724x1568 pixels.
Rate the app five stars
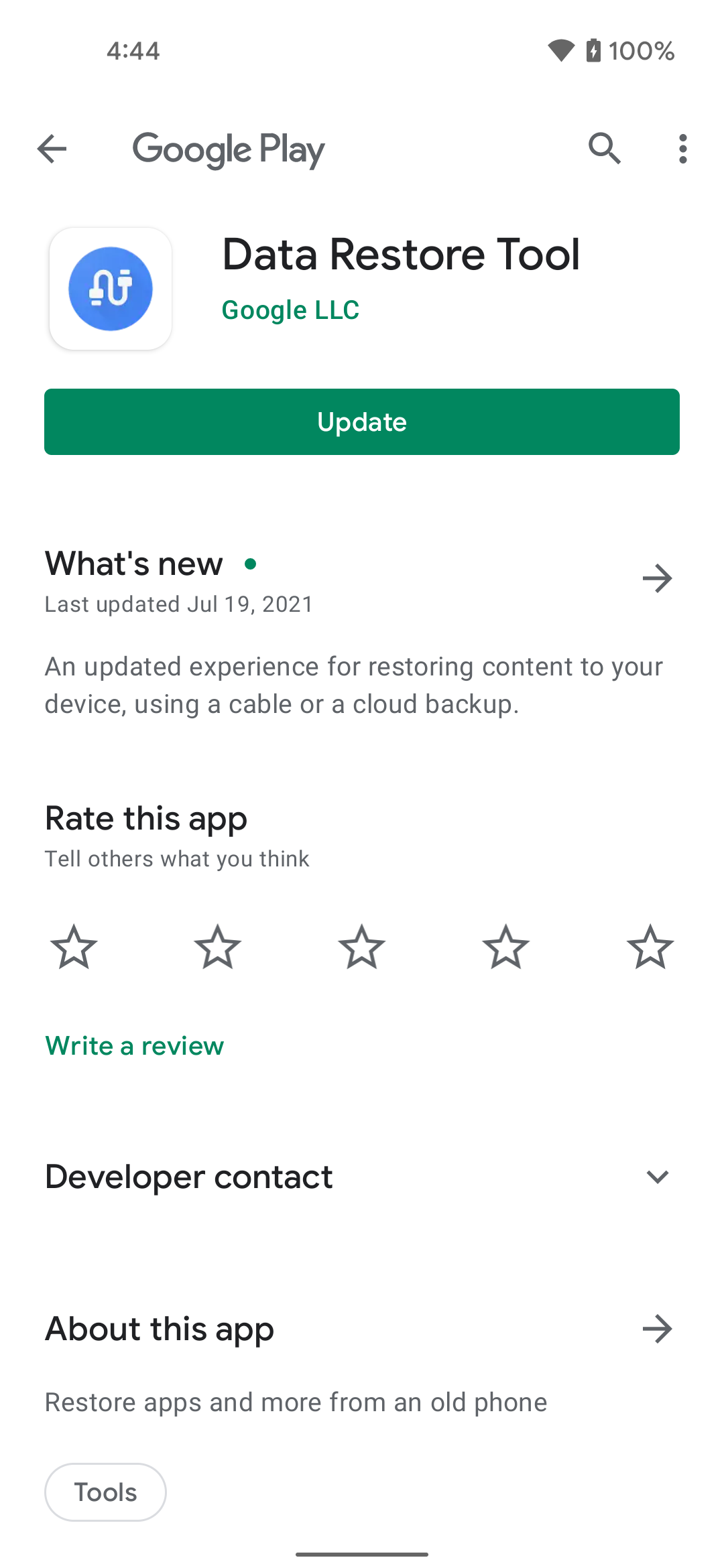tap(650, 947)
